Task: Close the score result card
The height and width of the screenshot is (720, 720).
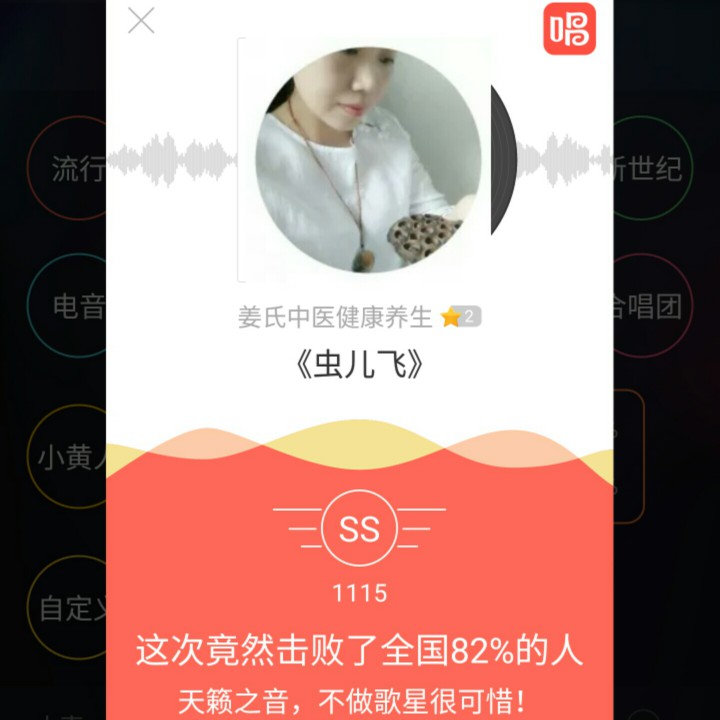Action: point(141,21)
